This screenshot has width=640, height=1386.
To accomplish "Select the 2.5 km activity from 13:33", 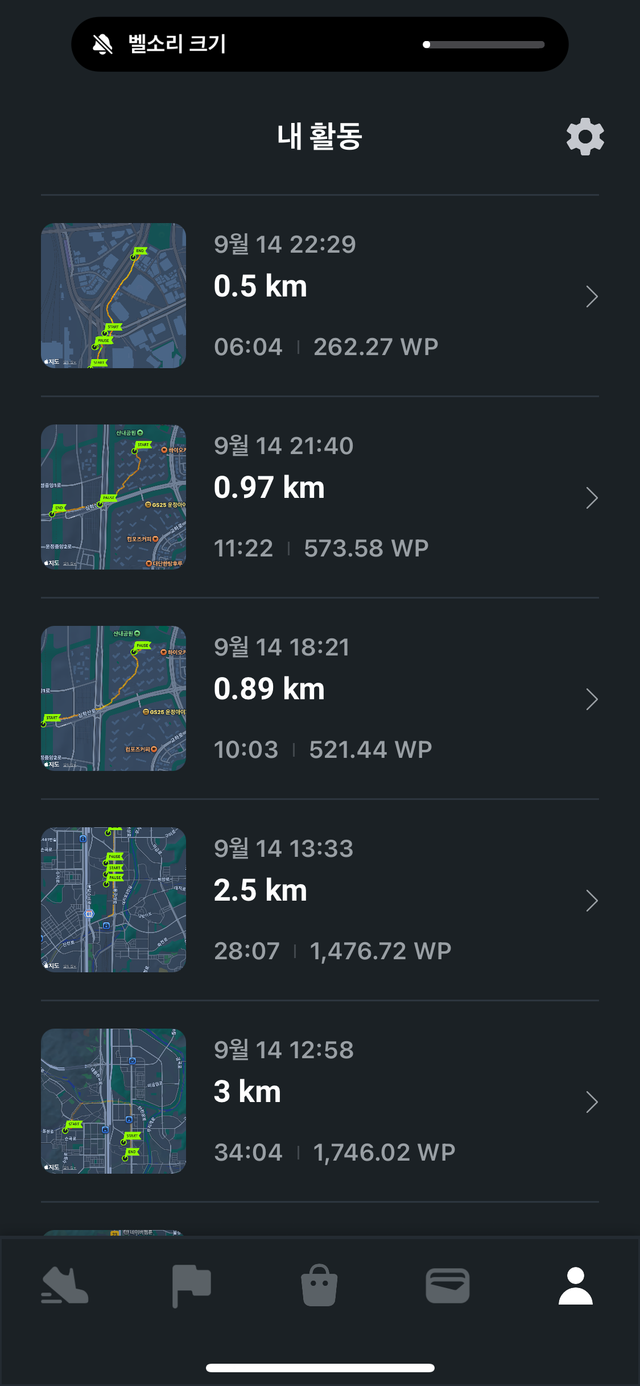I will click(x=320, y=900).
